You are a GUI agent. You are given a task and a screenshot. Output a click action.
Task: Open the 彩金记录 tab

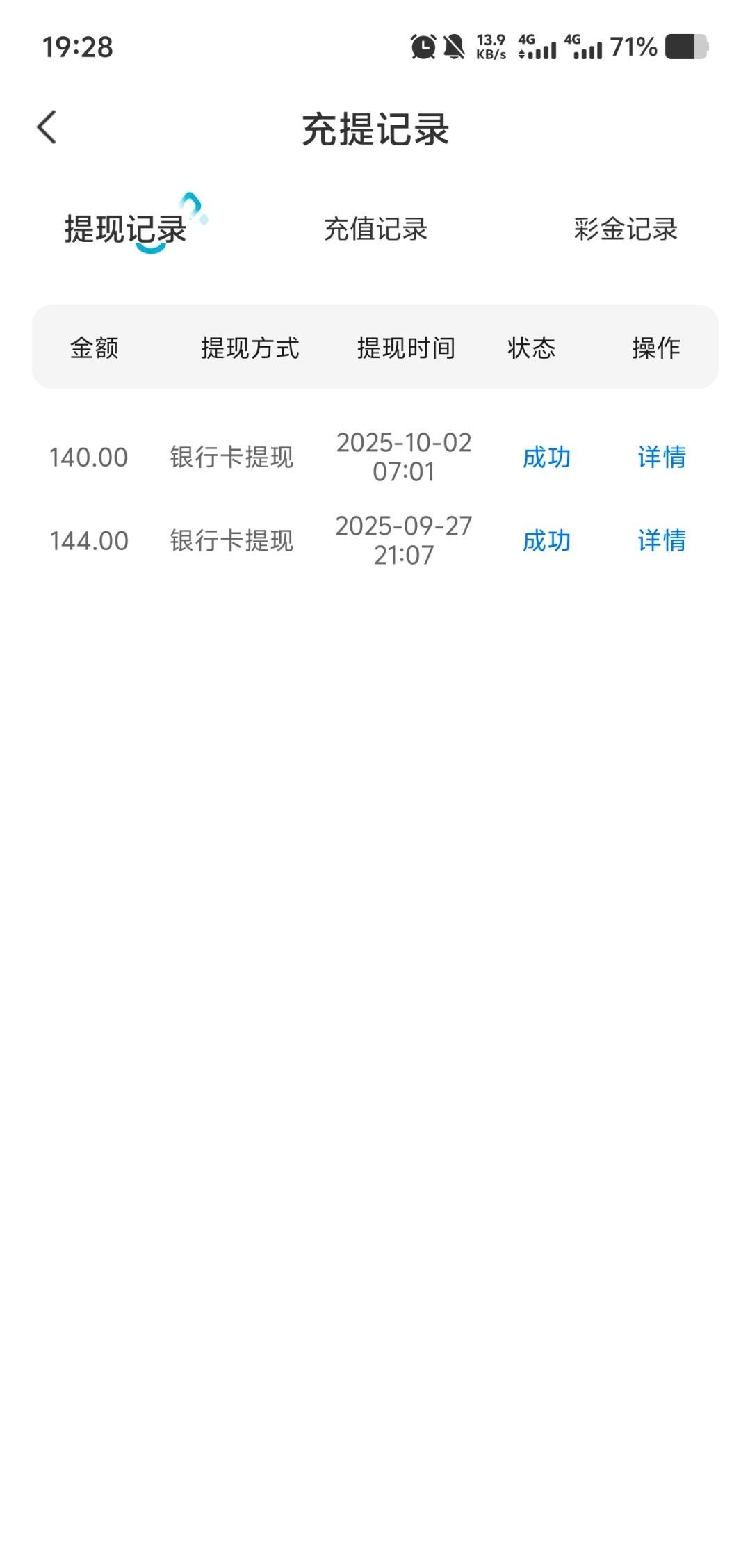coord(625,229)
